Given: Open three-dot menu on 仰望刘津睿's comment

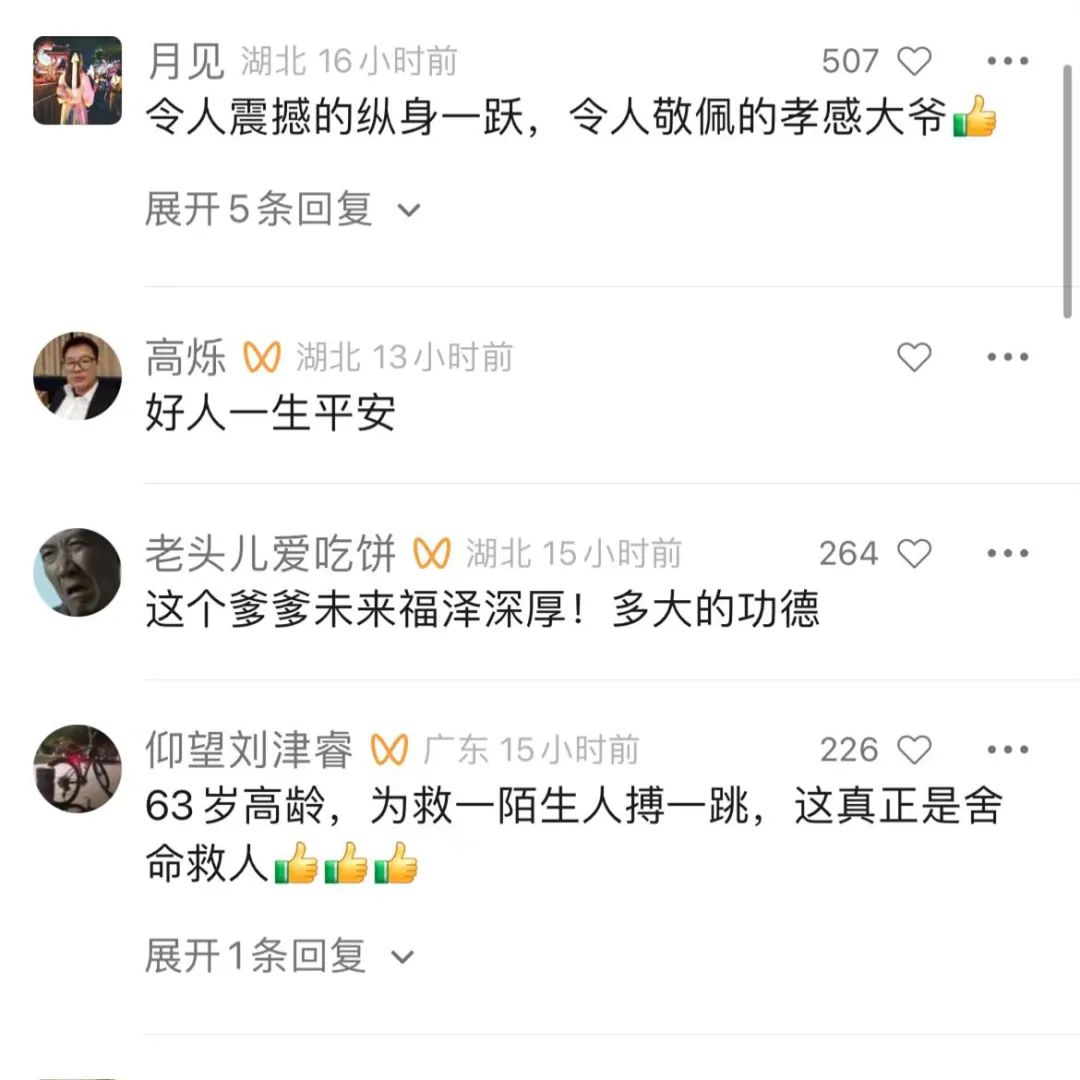Looking at the screenshot, I should pyautogui.click(x=1007, y=749).
